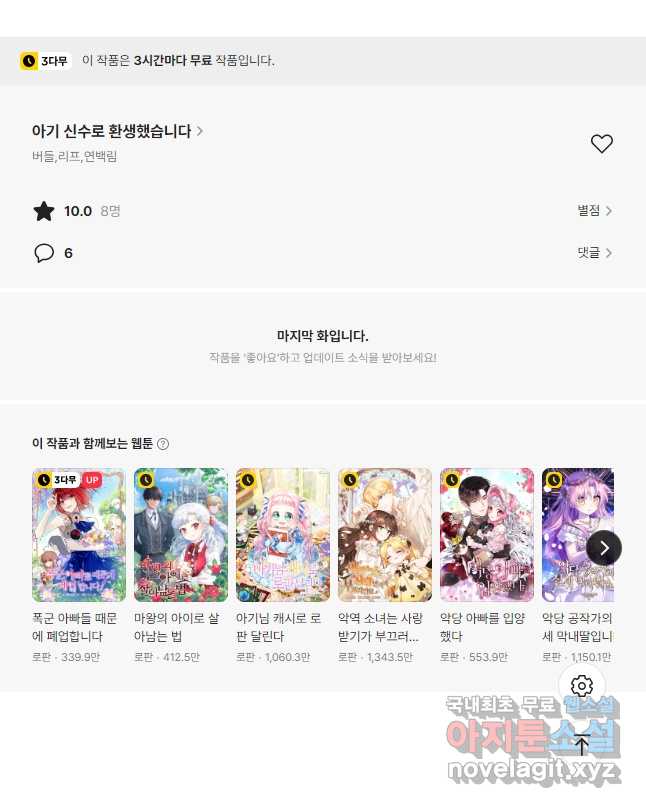
Task: Open 악역 소녀는 사랑받기가 부끄러 webtoon
Action: (385, 535)
